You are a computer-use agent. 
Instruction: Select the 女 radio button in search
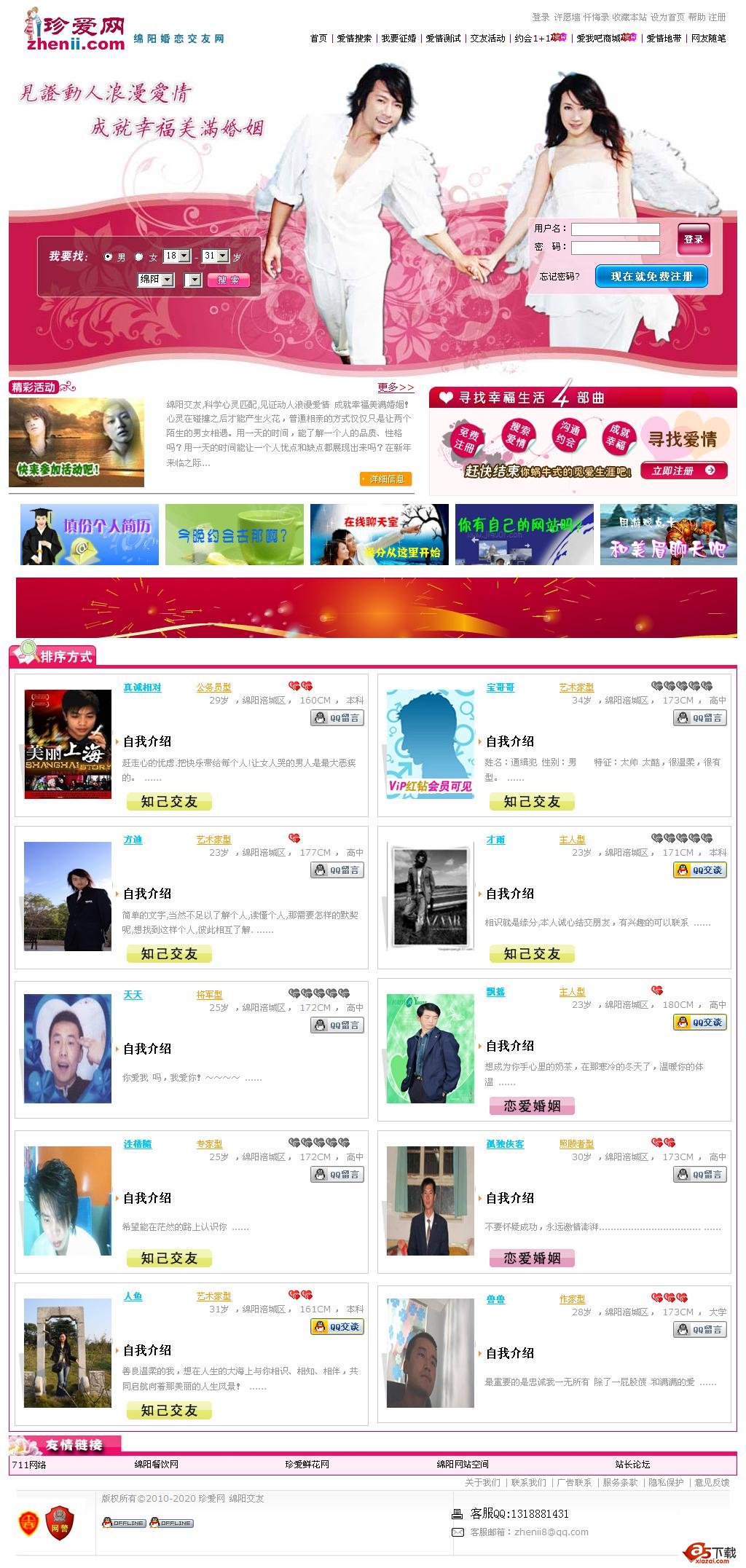click(139, 257)
